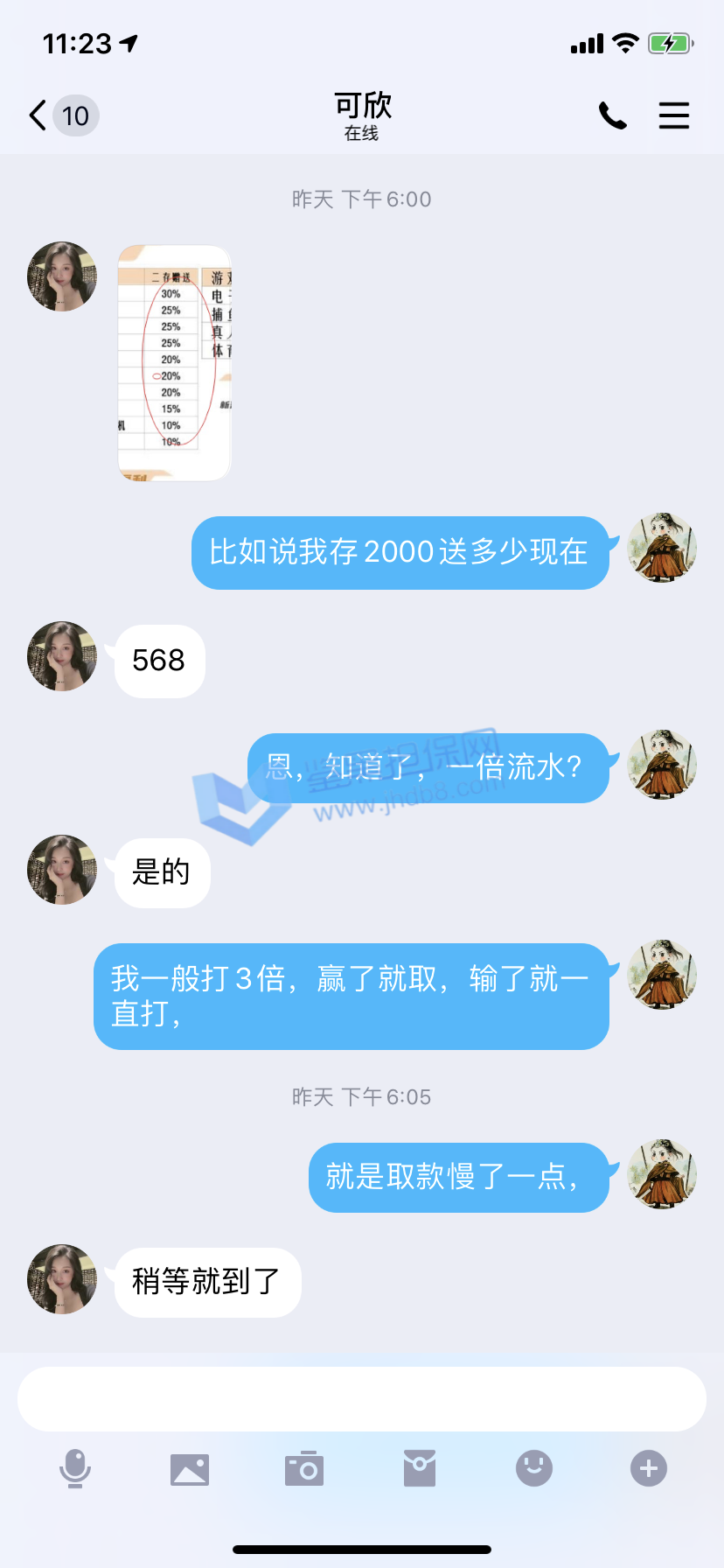View 可欣's profile via avatar beside 568
The height and width of the screenshot is (1568, 724).
coord(62,656)
